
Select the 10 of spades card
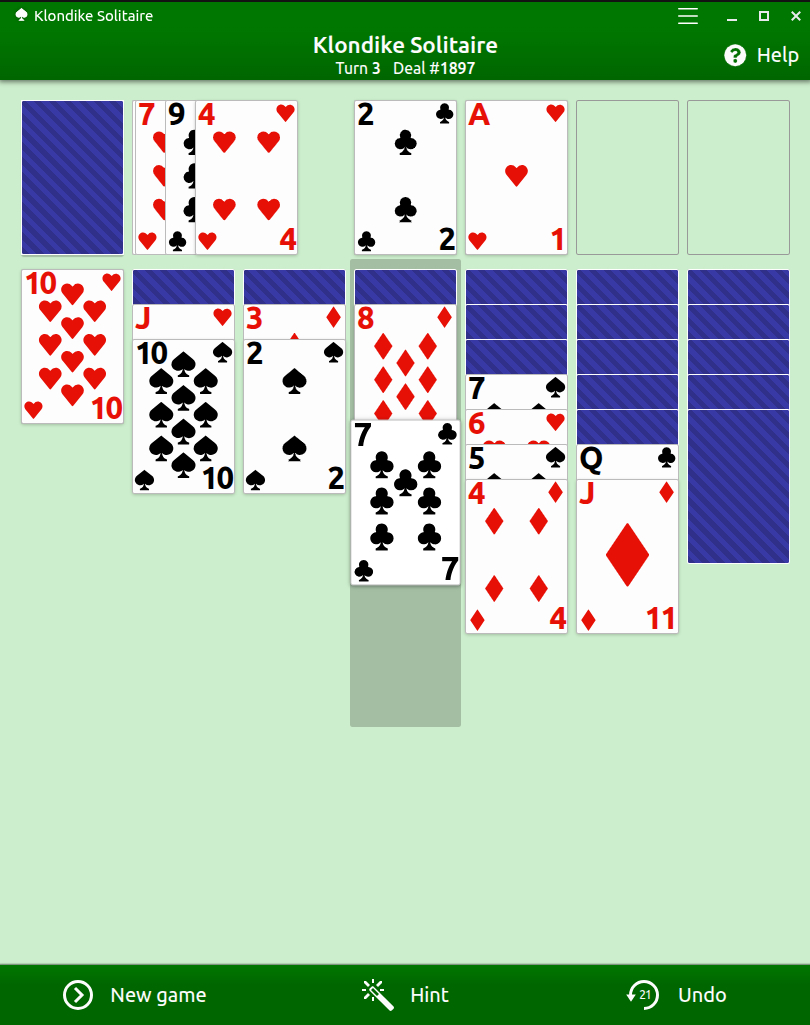(x=183, y=416)
